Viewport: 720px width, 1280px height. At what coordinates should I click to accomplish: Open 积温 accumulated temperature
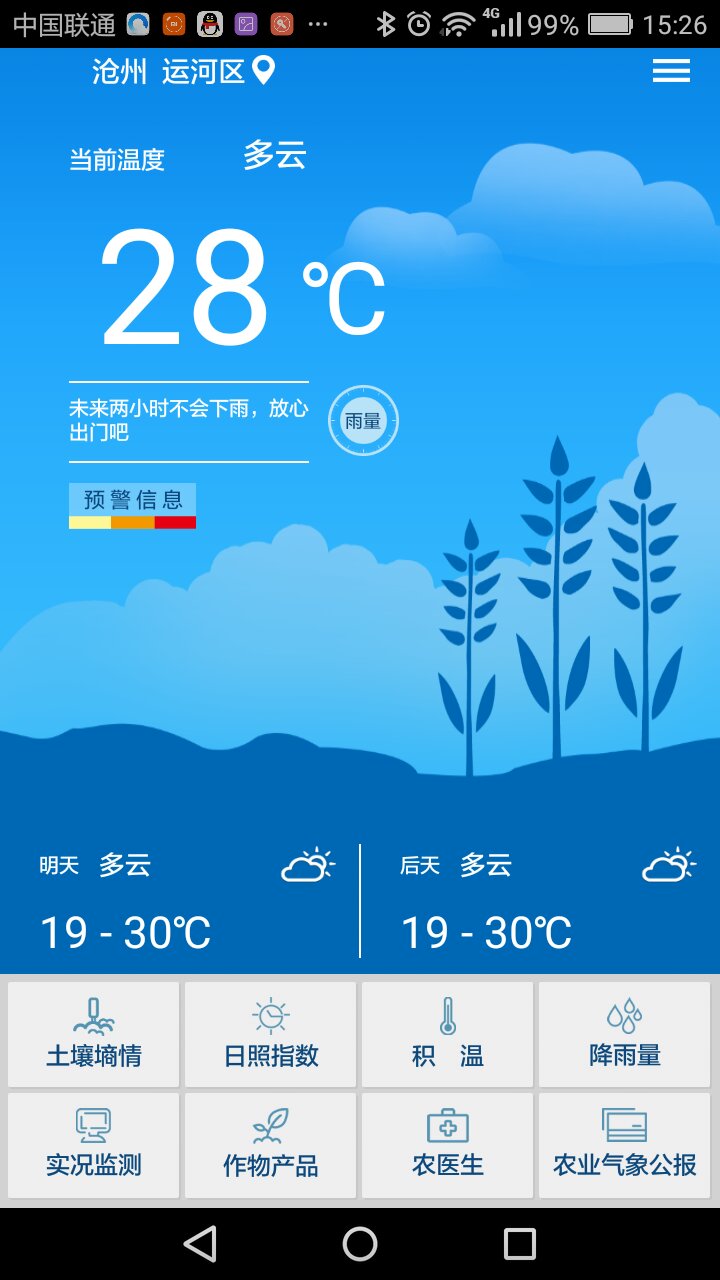click(x=448, y=1034)
